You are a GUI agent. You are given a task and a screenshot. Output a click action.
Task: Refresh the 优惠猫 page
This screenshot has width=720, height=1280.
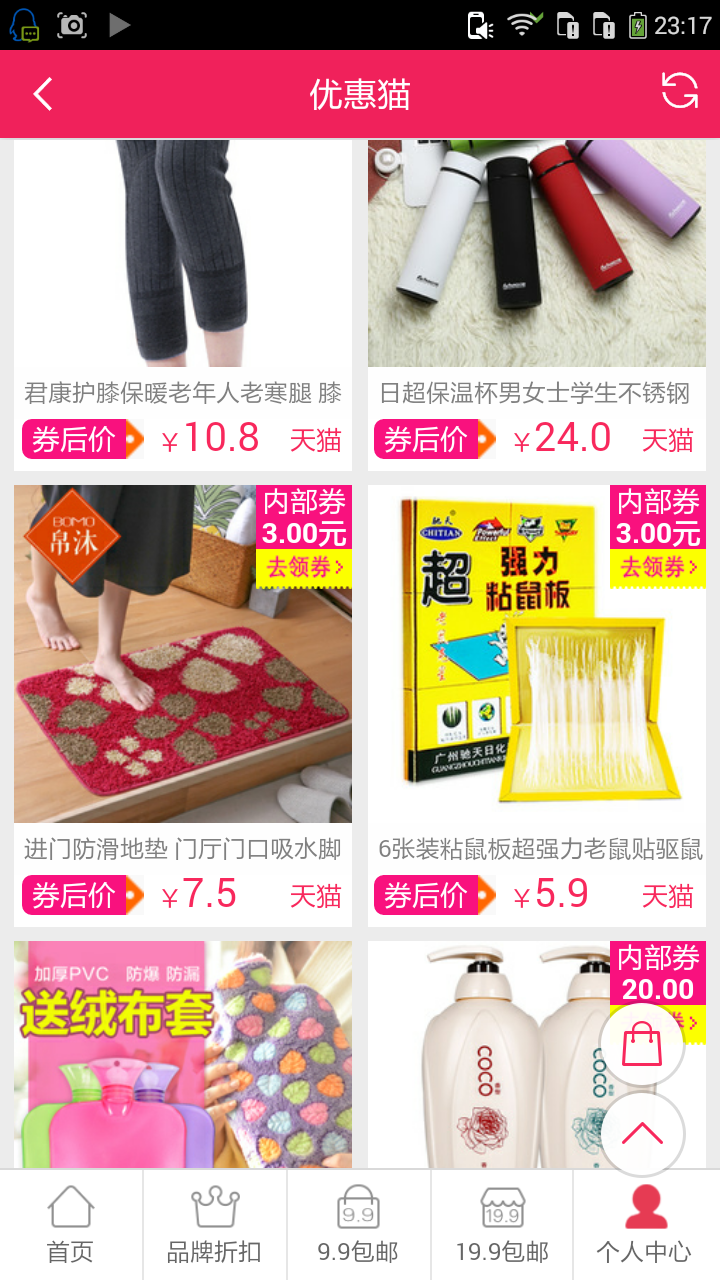tap(680, 92)
